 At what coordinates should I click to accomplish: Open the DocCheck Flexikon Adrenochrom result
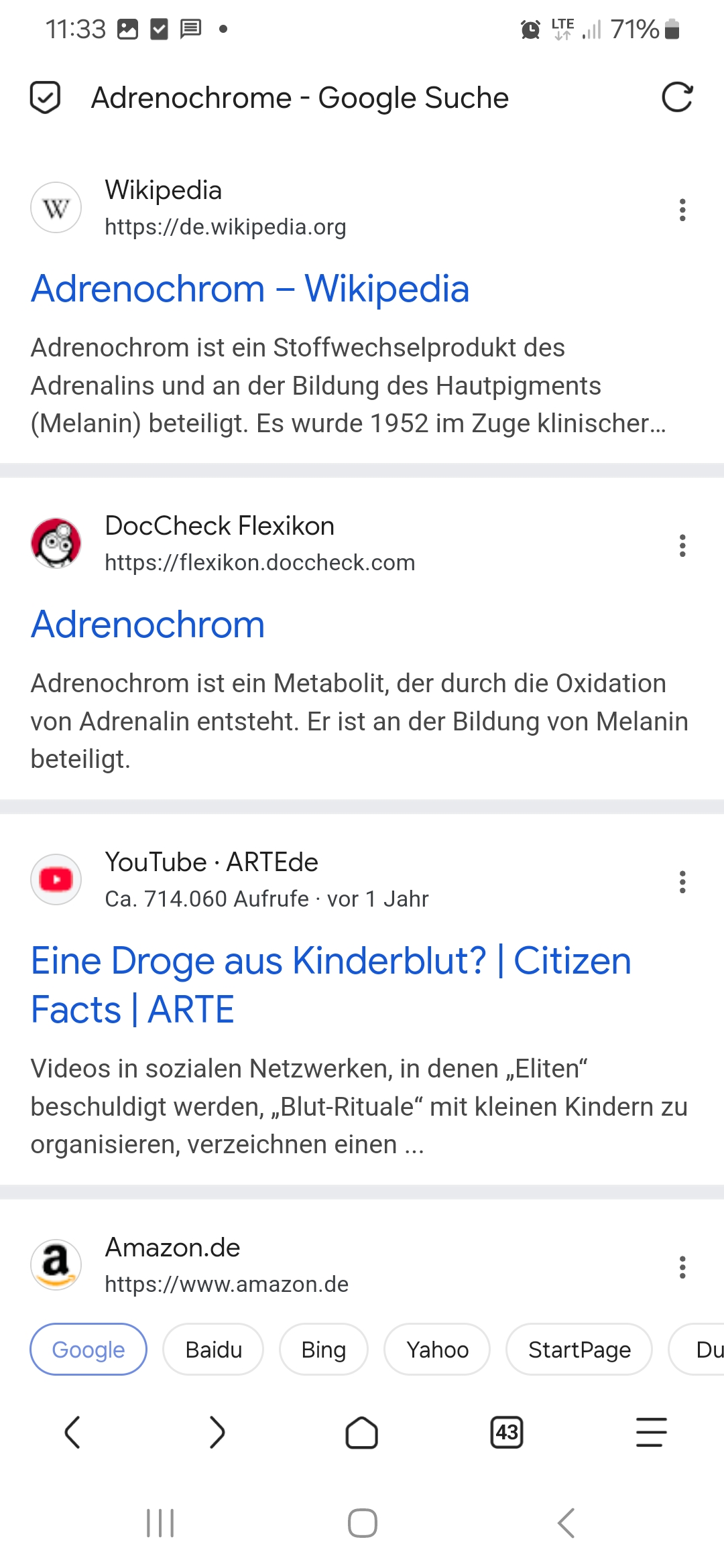coord(148,625)
